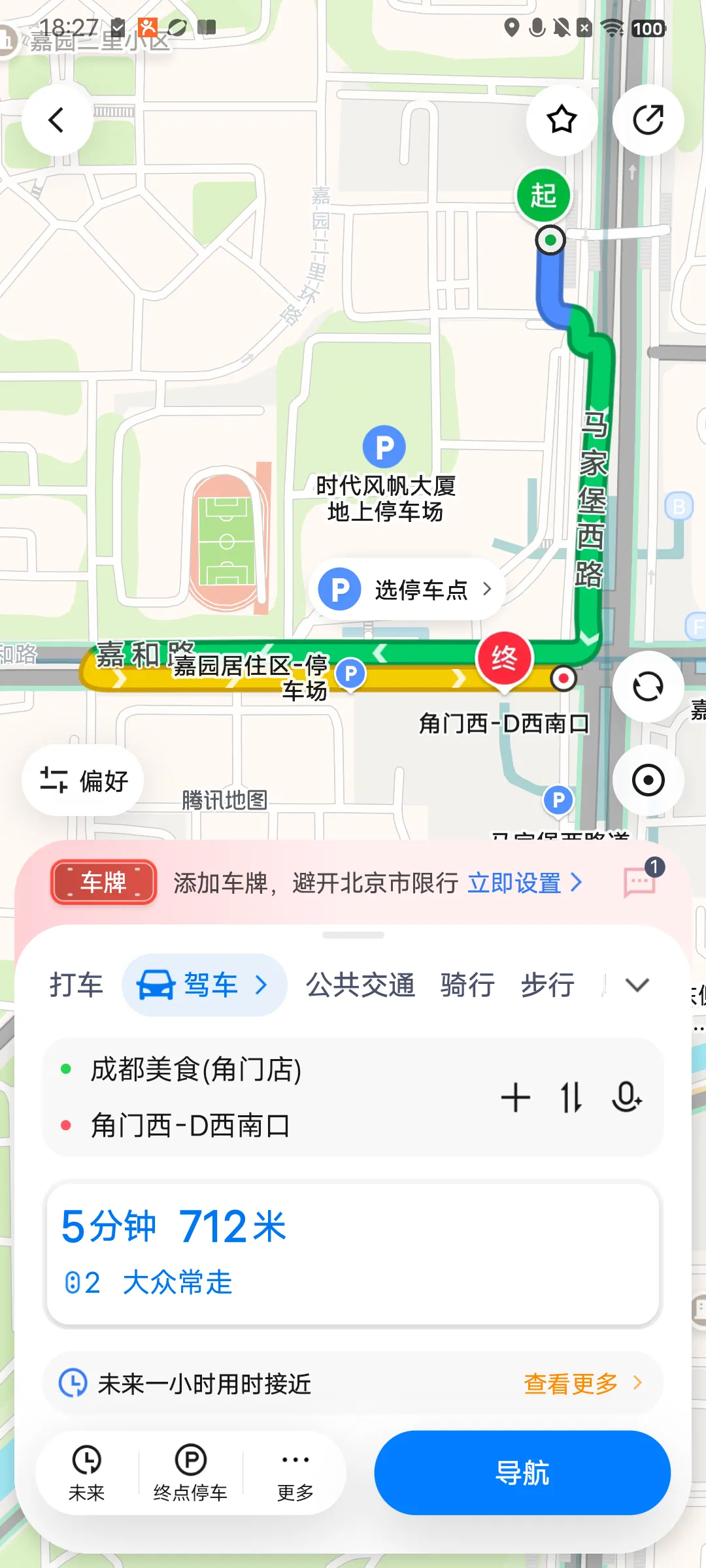
Task: Refresh the route on the map
Action: (x=648, y=687)
